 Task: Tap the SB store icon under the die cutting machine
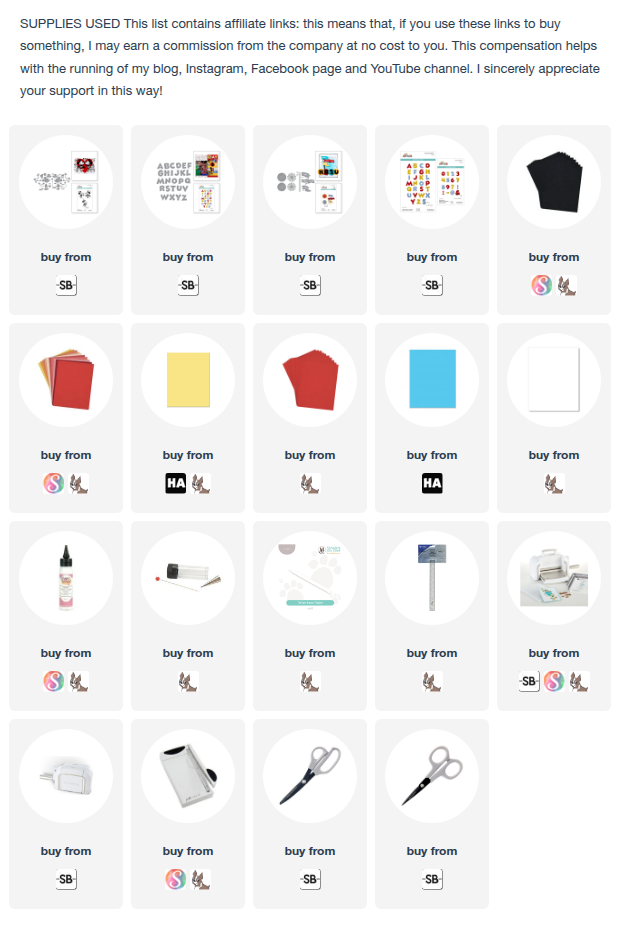point(530,682)
